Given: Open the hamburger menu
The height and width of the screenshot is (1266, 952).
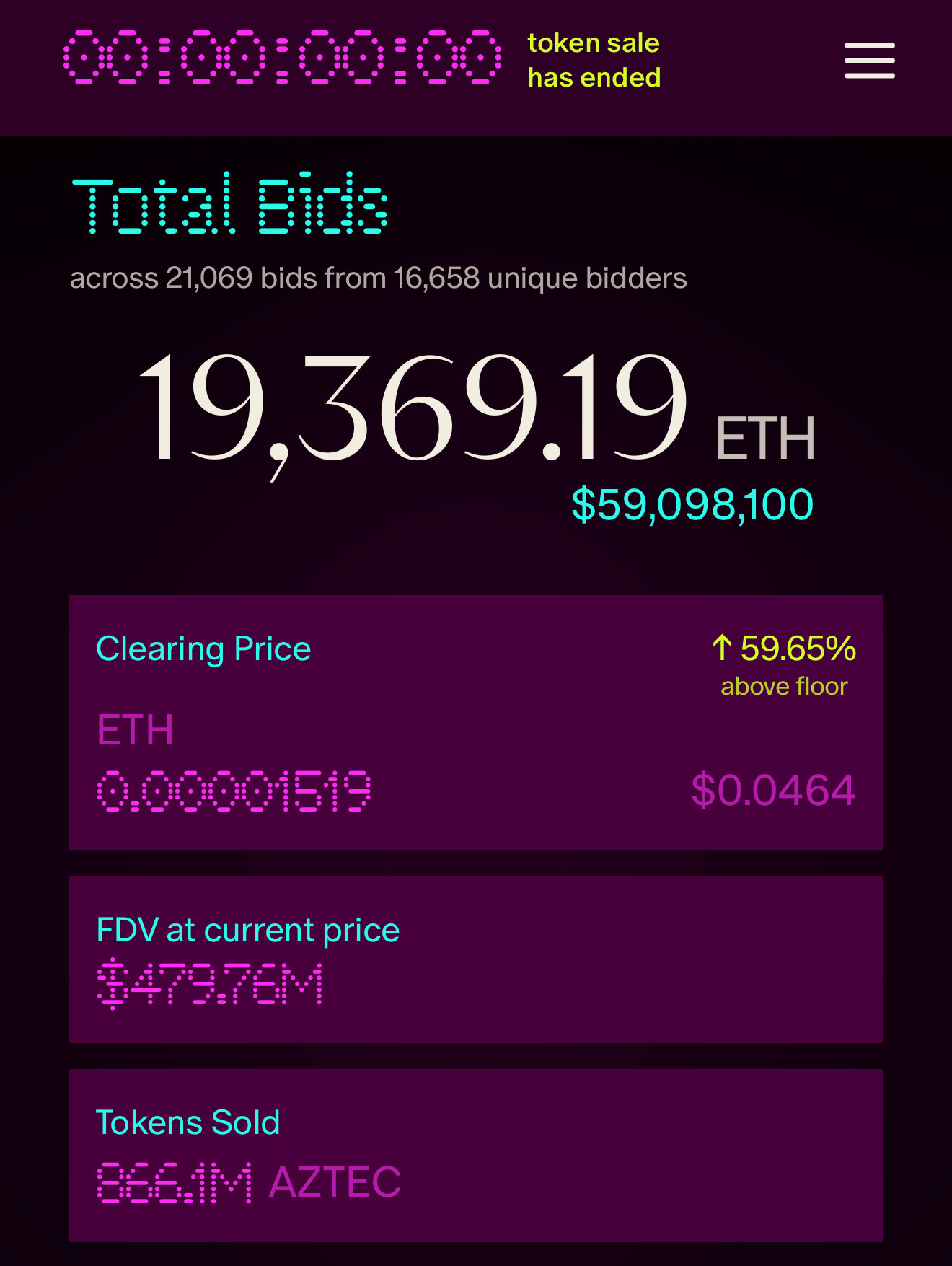Looking at the screenshot, I should (x=869, y=61).
